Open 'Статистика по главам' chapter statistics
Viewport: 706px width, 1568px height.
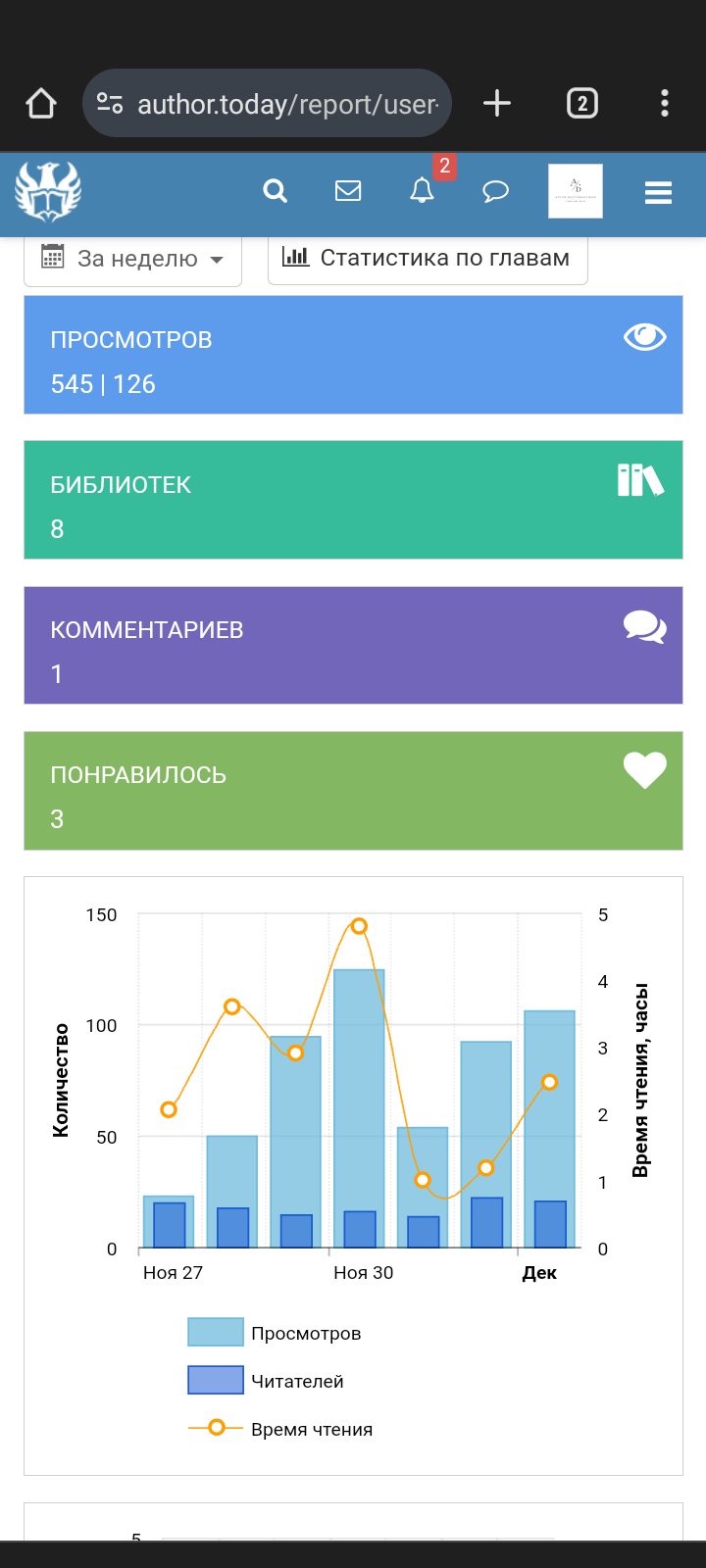tap(428, 258)
